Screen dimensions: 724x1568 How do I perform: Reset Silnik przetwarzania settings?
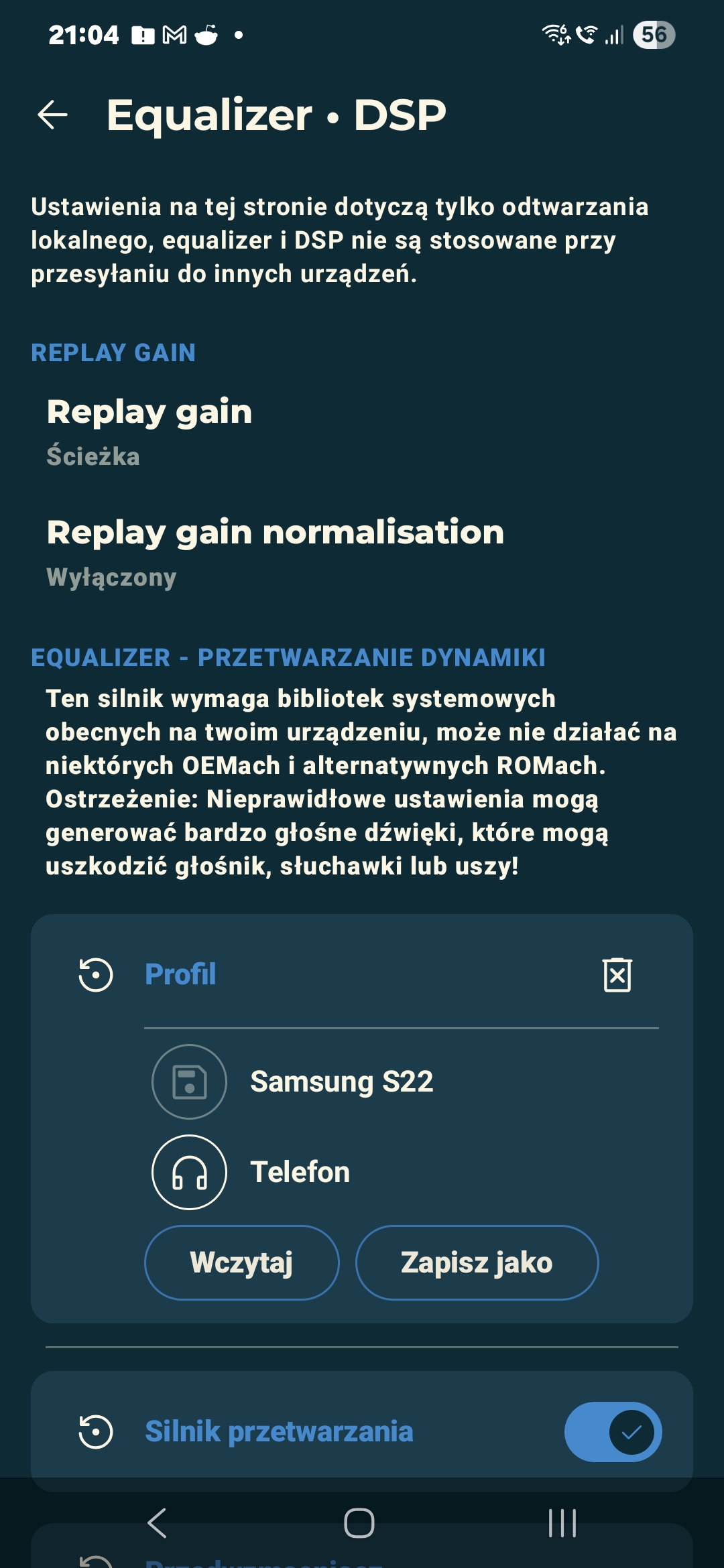96,1431
